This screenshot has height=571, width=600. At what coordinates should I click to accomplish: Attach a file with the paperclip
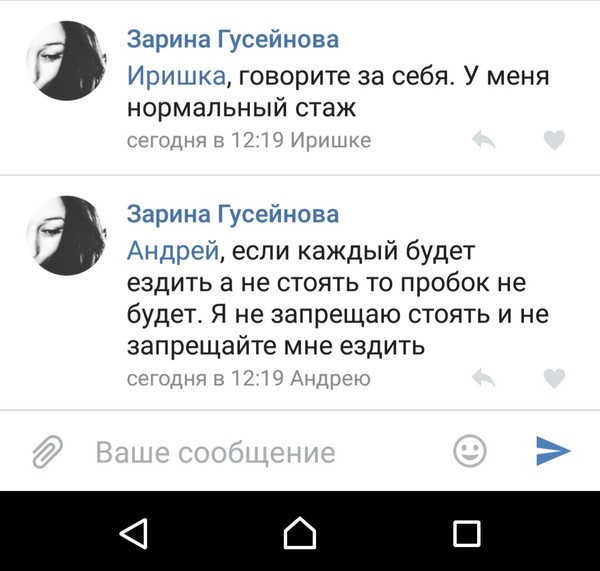[46, 452]
